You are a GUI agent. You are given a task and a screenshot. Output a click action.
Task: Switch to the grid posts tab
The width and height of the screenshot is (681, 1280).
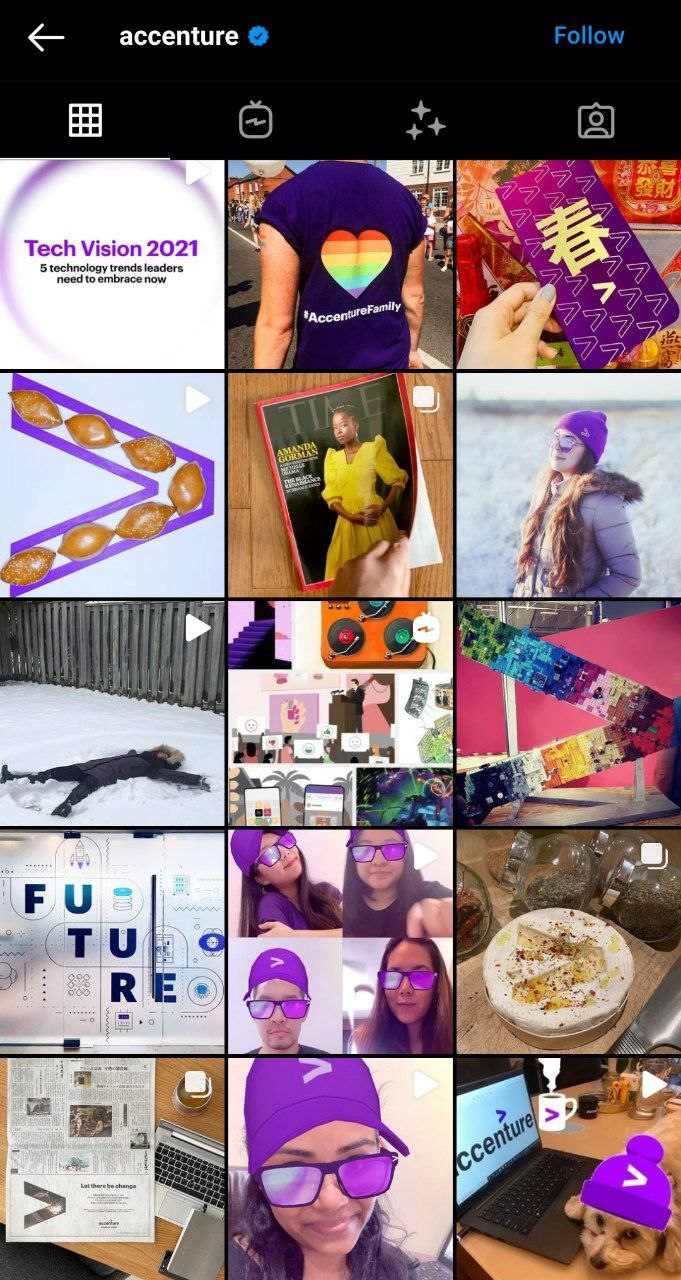pyautogui.click(x=85, y=120)
